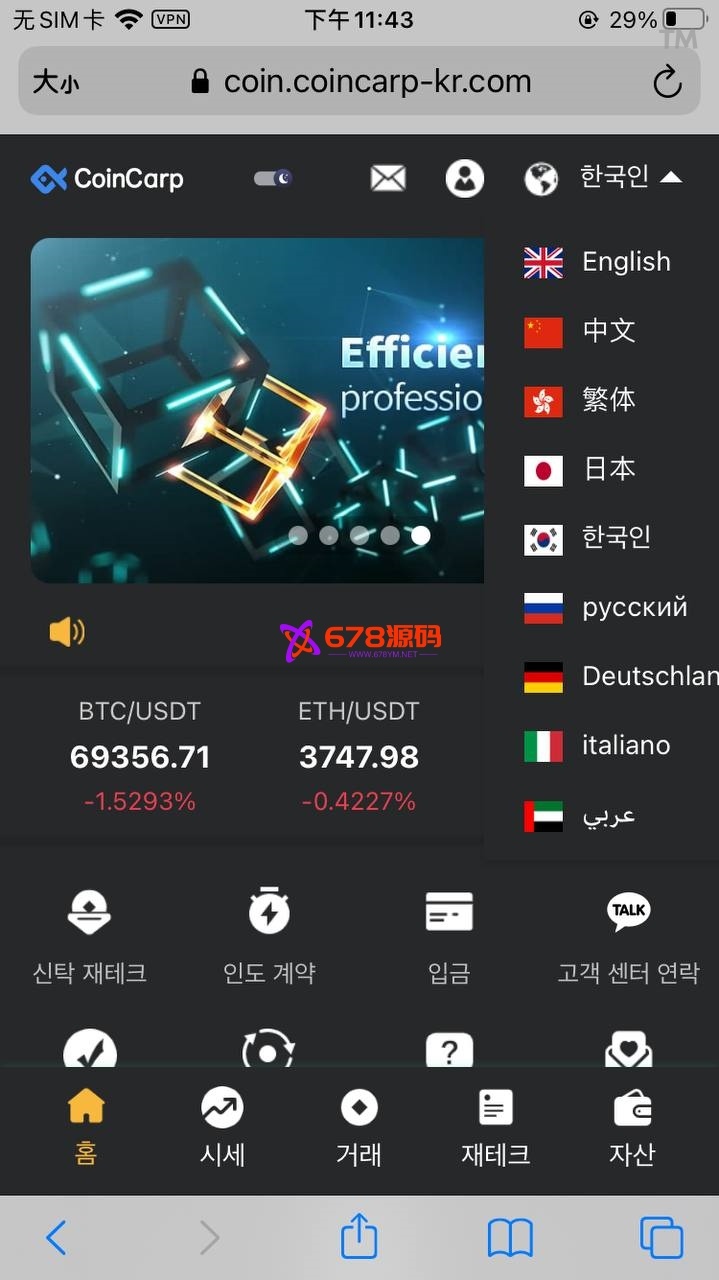Select English from the language list
The width and height of the screenshot is (719, 1280).
(626, 262)
